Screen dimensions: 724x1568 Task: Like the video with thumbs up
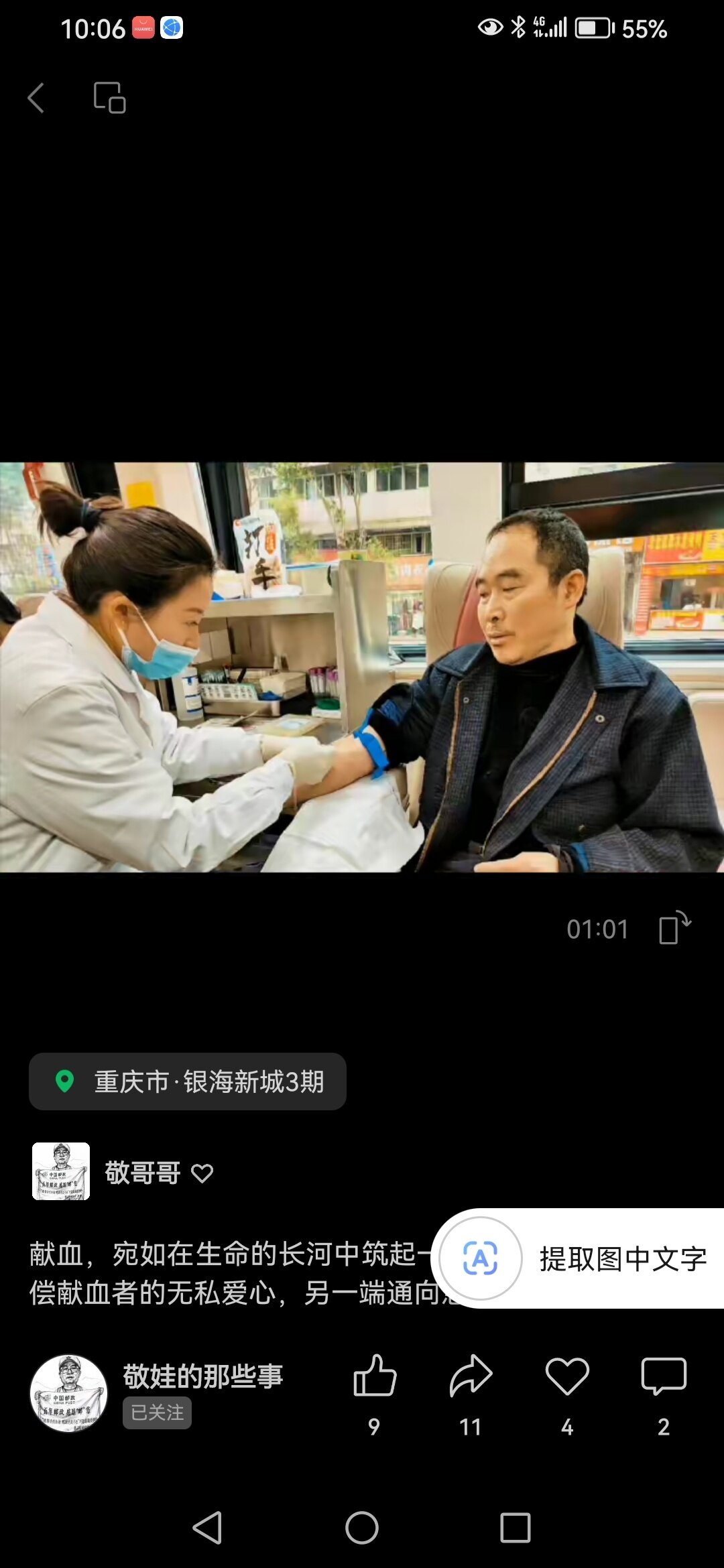pyautogui.click(x=375, y=1377)
